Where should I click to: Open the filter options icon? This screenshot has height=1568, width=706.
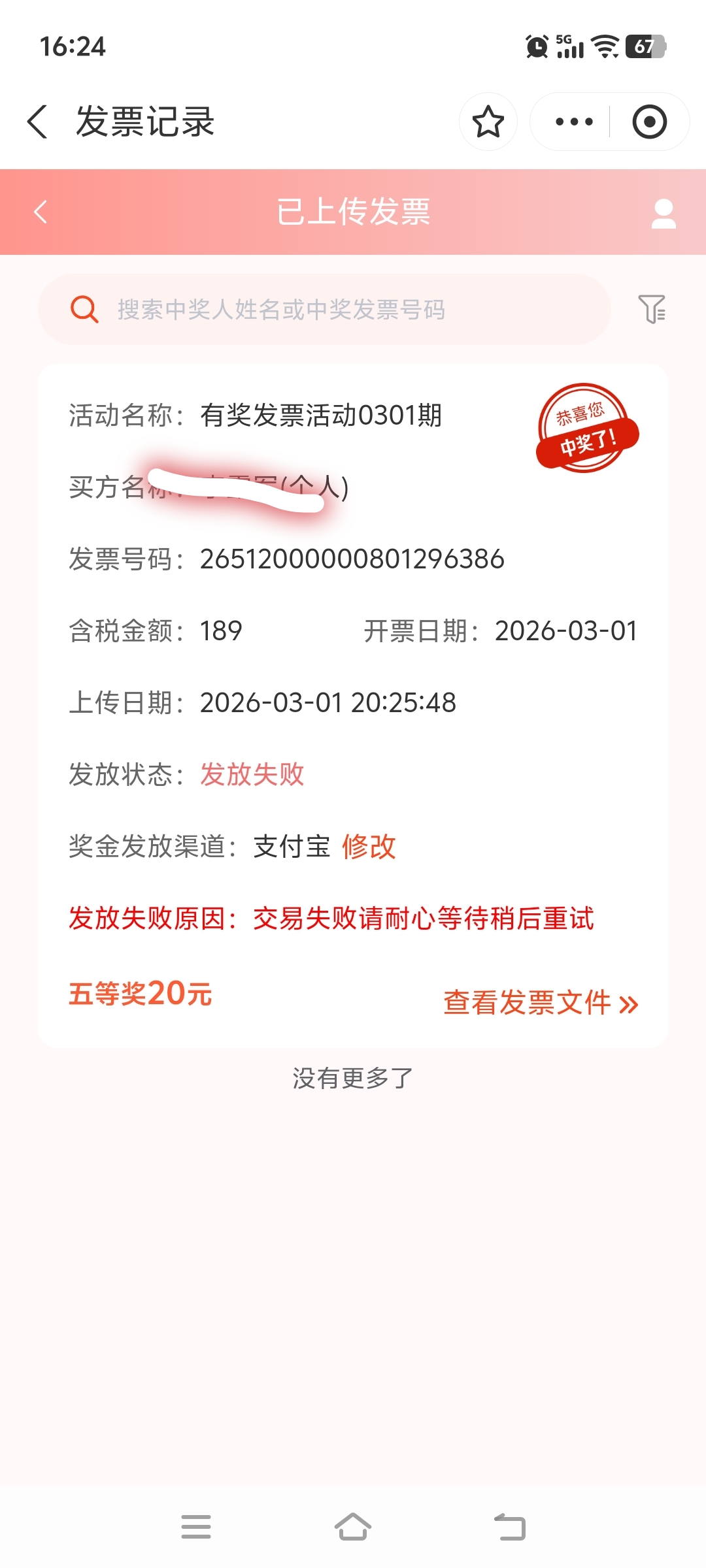[x=651, y=309]
